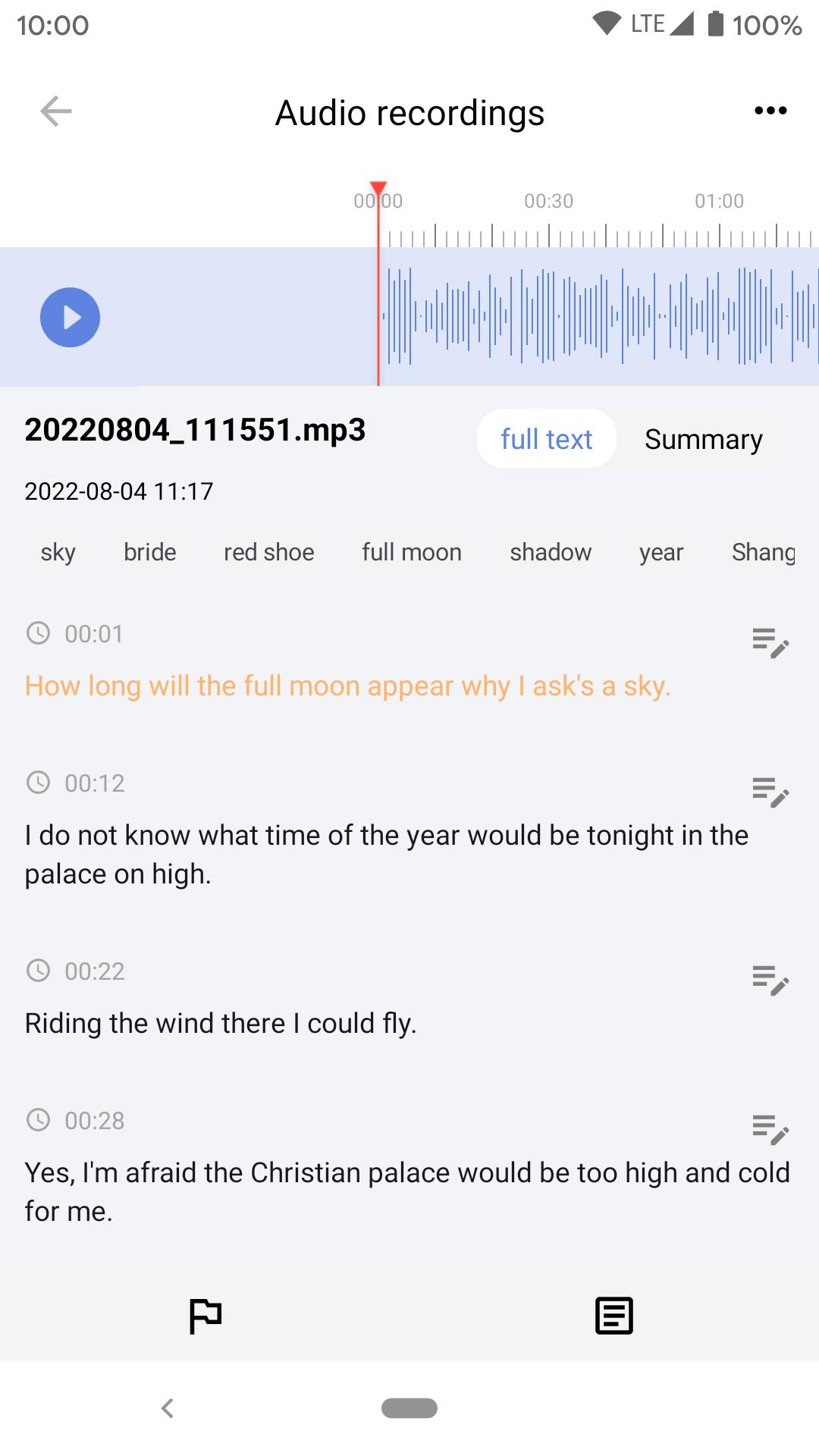This screenshot has height=1456, width=819.
Task: Edit the transcript segment at 00:22
Action: point(770,981)
